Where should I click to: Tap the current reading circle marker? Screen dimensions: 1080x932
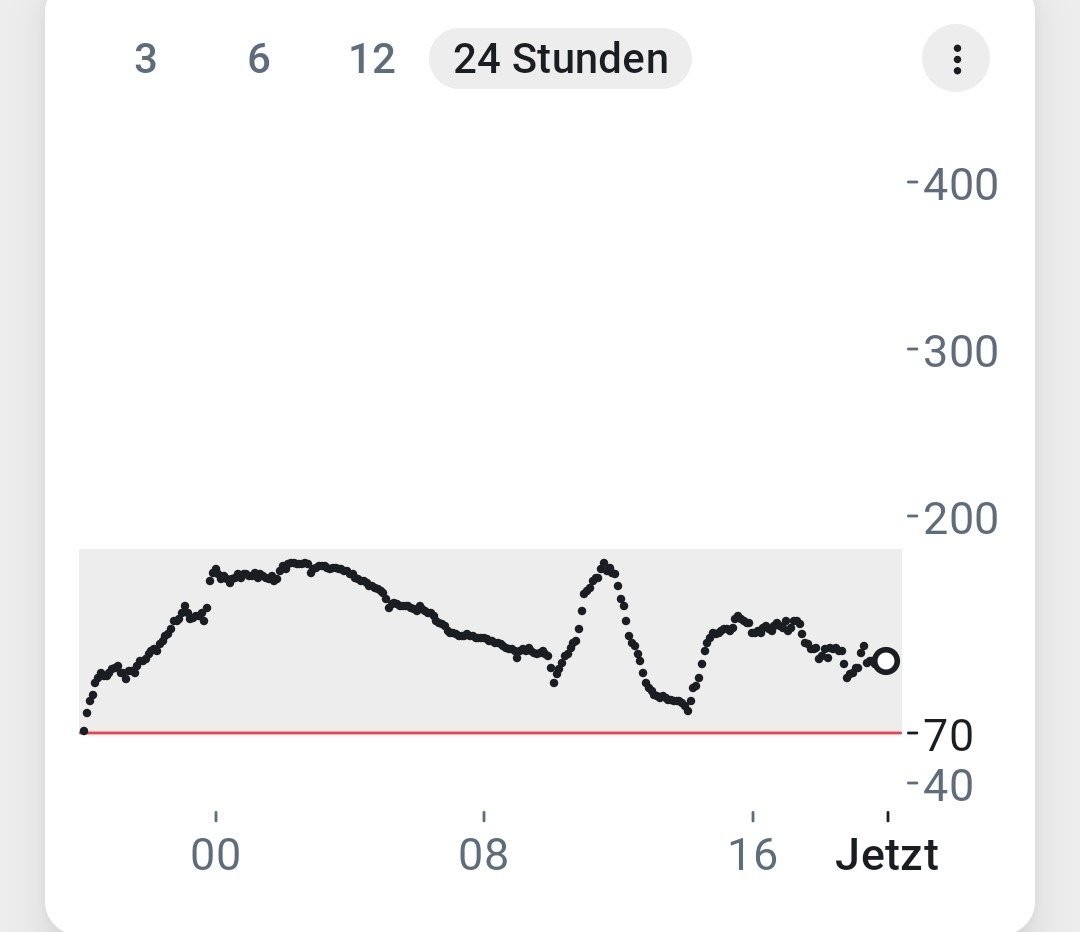coord(885,661)
